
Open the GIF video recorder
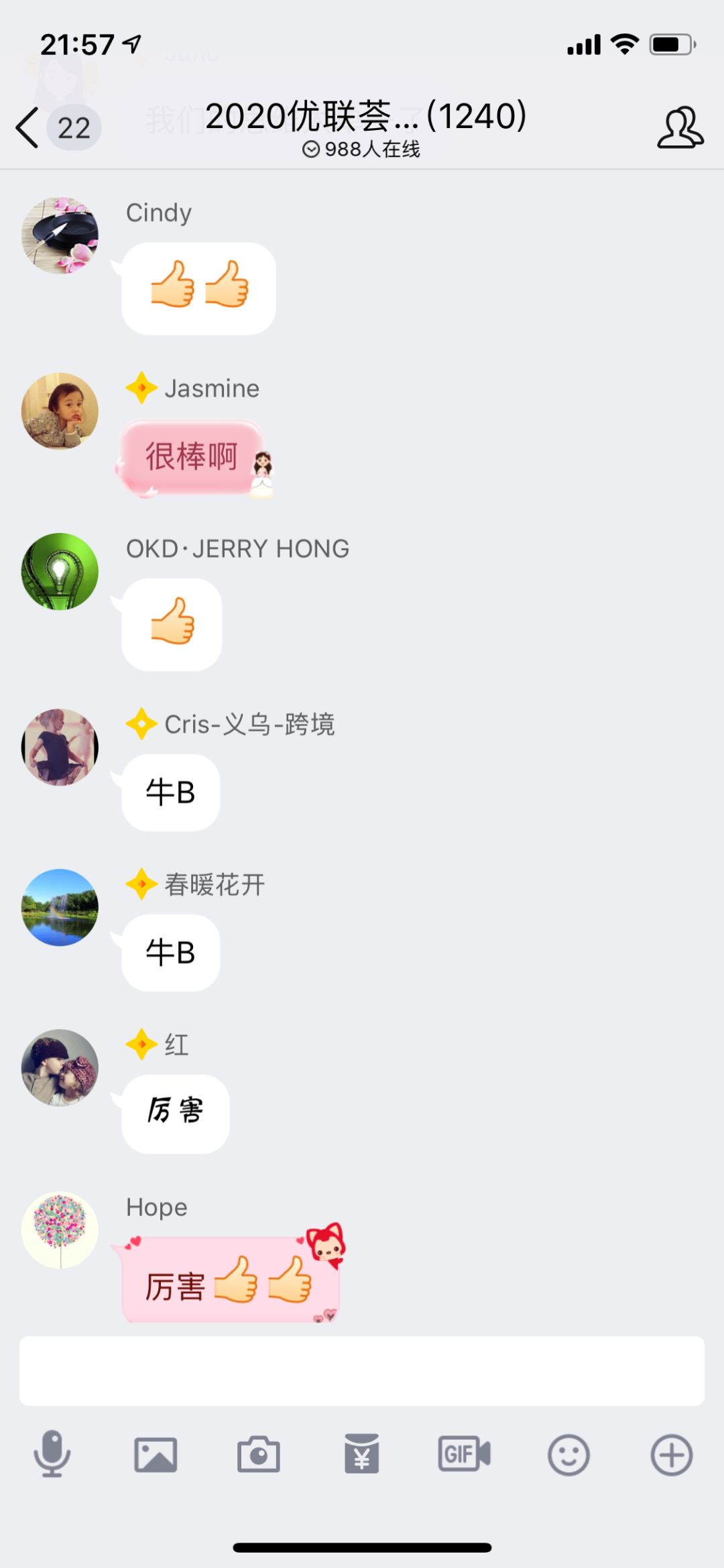pos(465,1455)
